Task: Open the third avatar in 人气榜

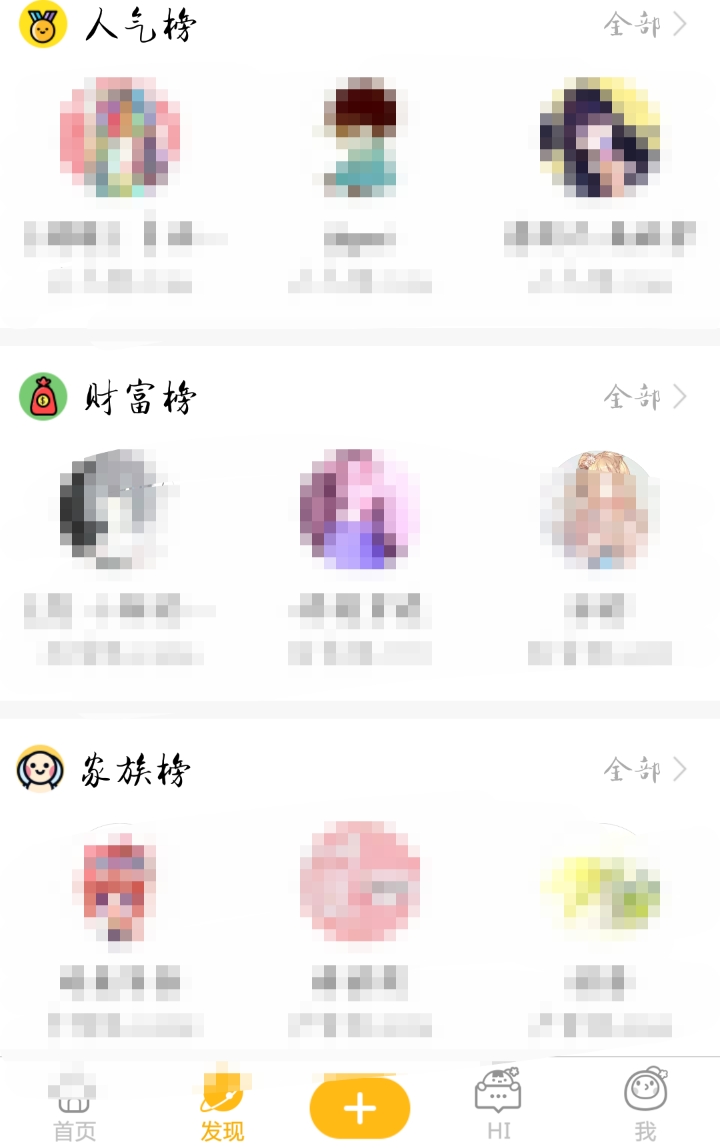Action: point(600,137)
